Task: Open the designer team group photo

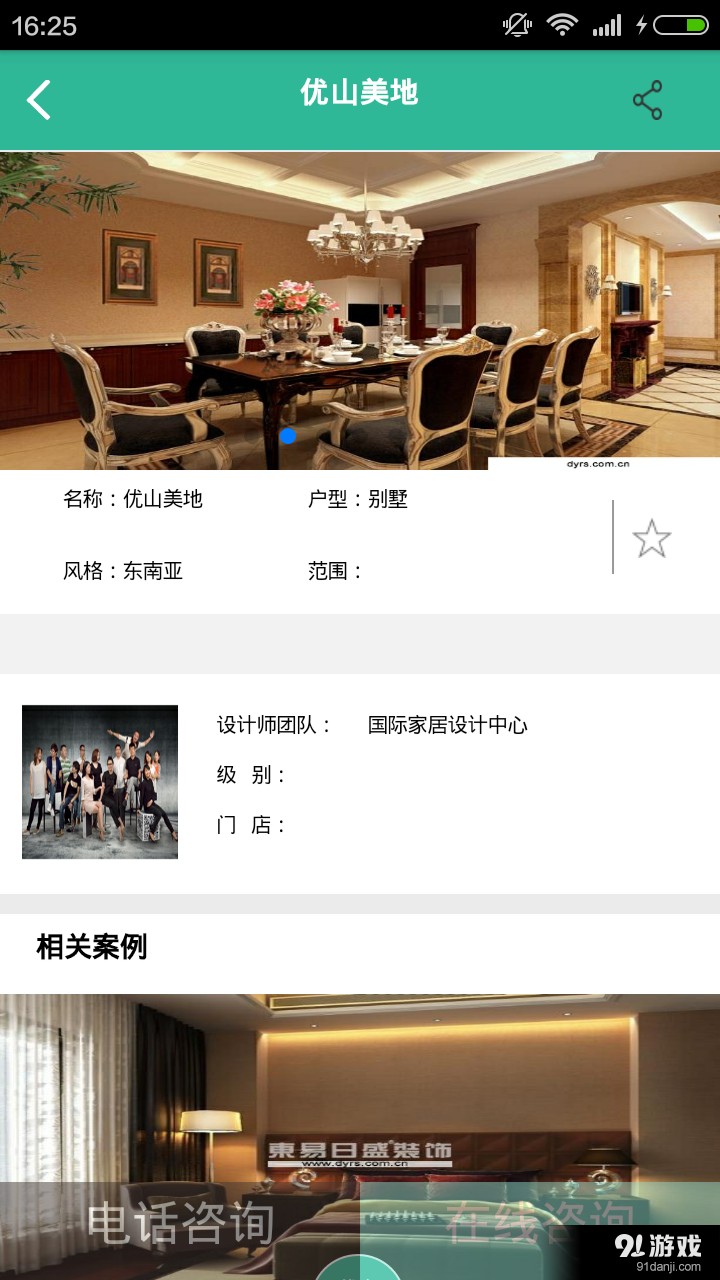Action: click(x=99, y=782)
